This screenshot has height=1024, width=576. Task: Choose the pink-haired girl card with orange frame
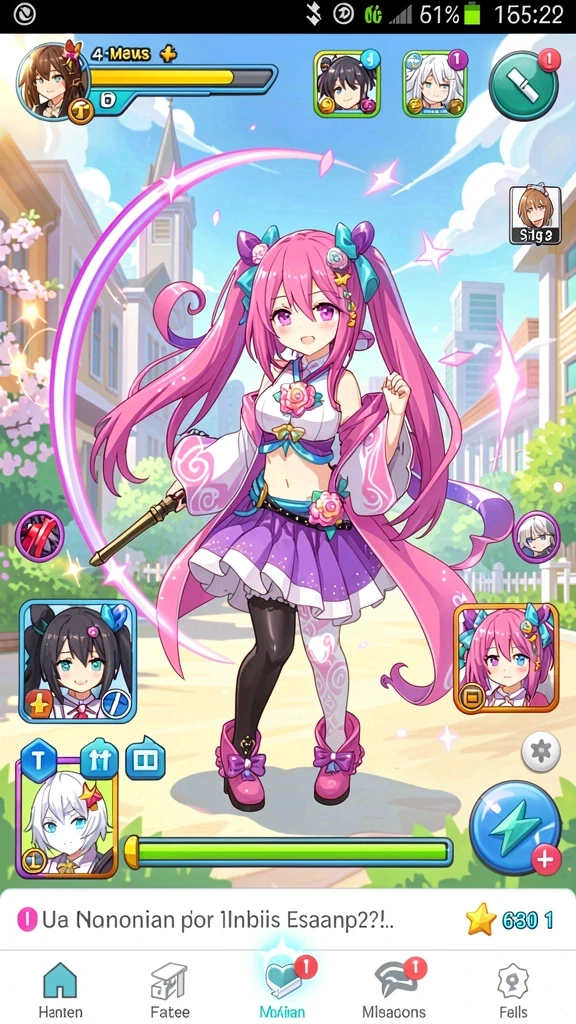(x=505, y=658)
